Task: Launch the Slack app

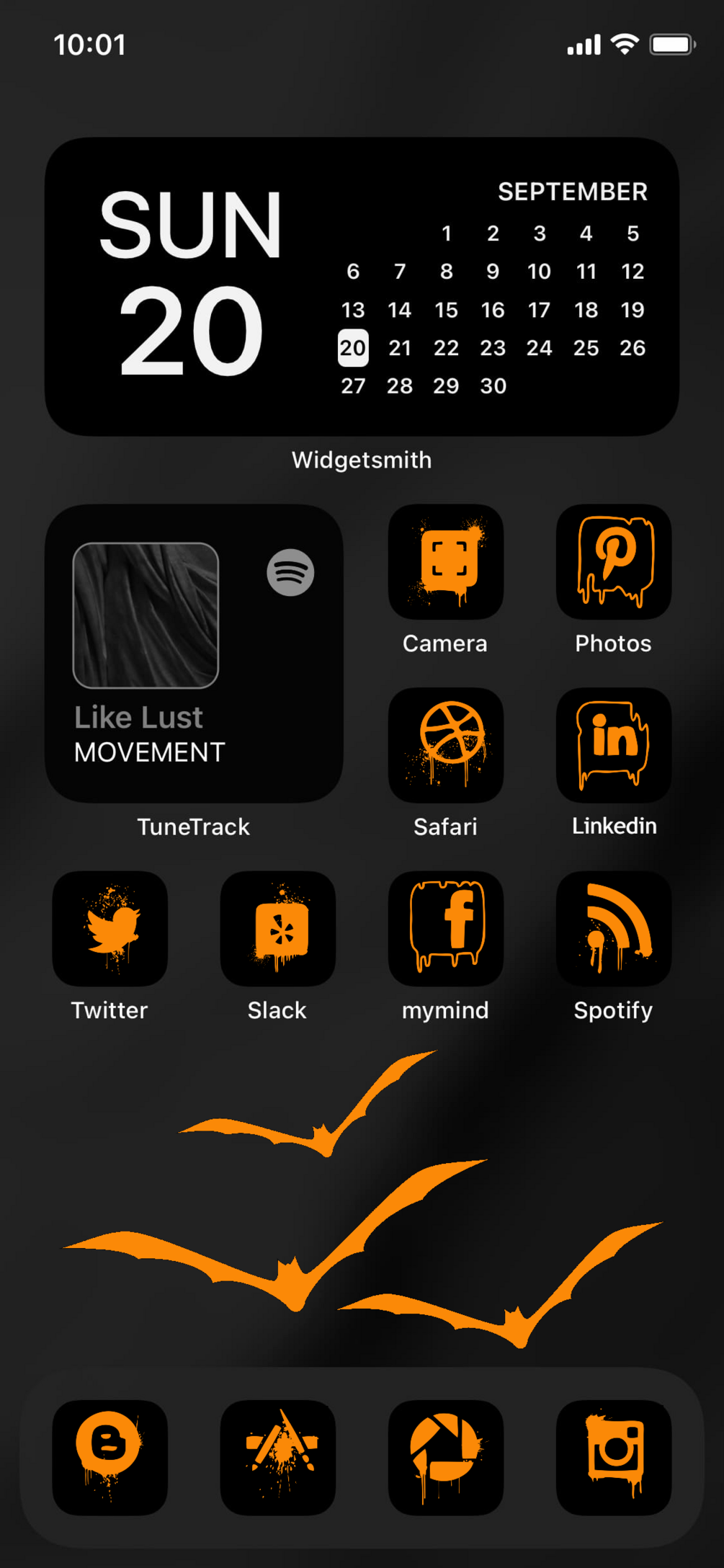Action: coord(278,929)
